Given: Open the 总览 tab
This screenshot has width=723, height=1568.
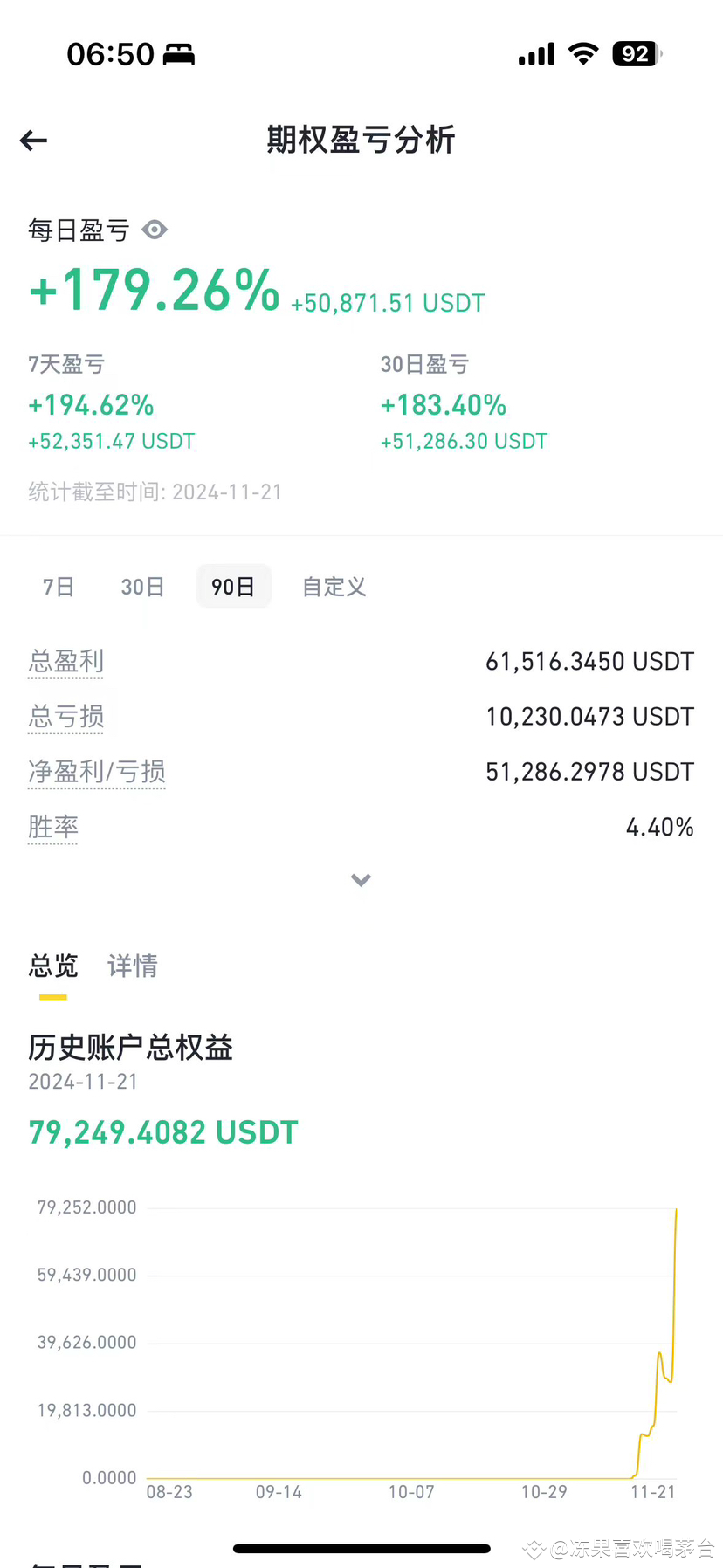Looking at the screenshot, I should point(53,966).
